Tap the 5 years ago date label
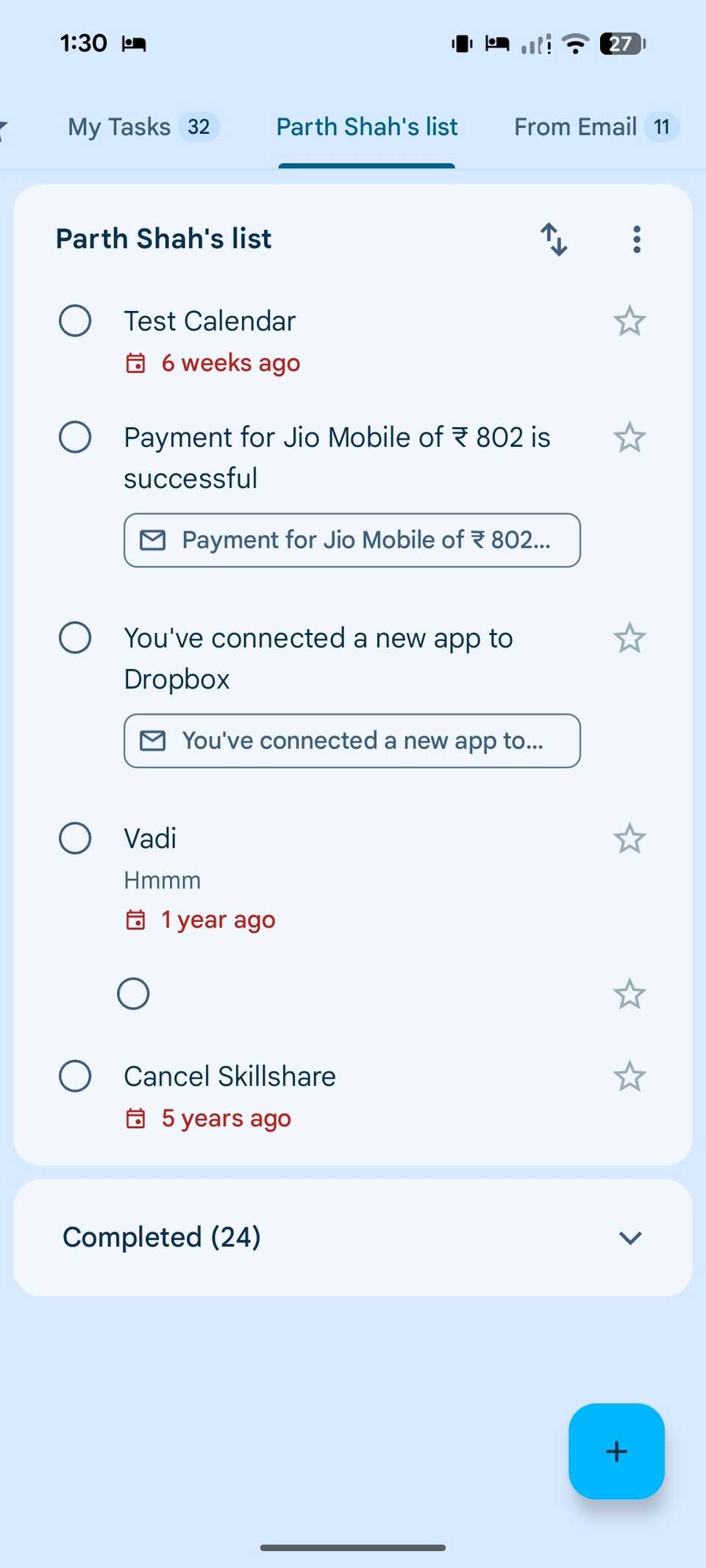 point(225,1118)
